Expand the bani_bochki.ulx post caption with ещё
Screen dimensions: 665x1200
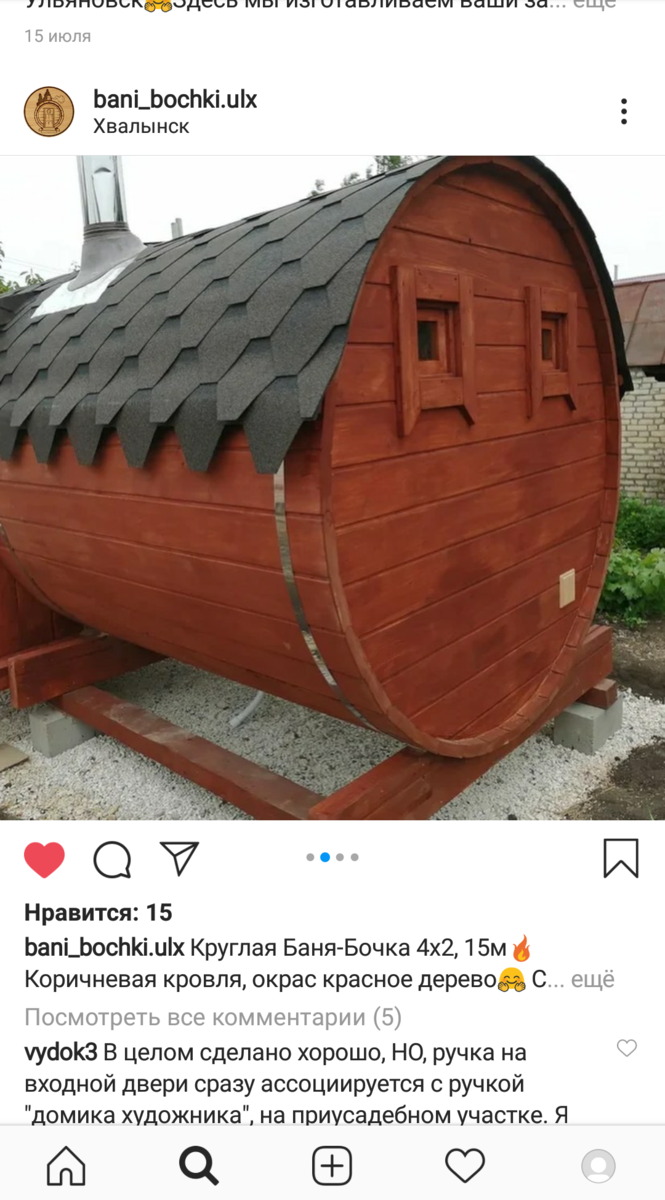[x=592, y=980]
